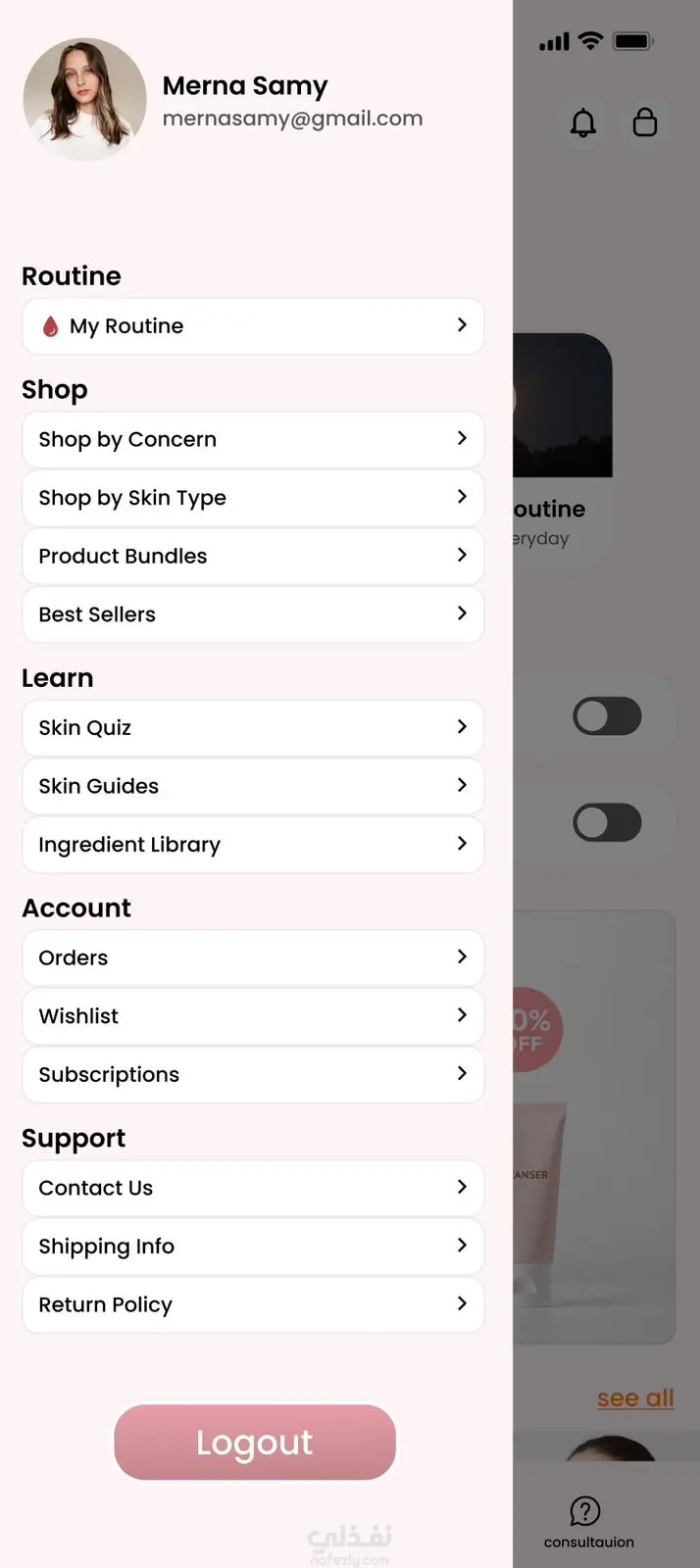View my Orders
700x1568 pixels.
click(x=253, y=958)
